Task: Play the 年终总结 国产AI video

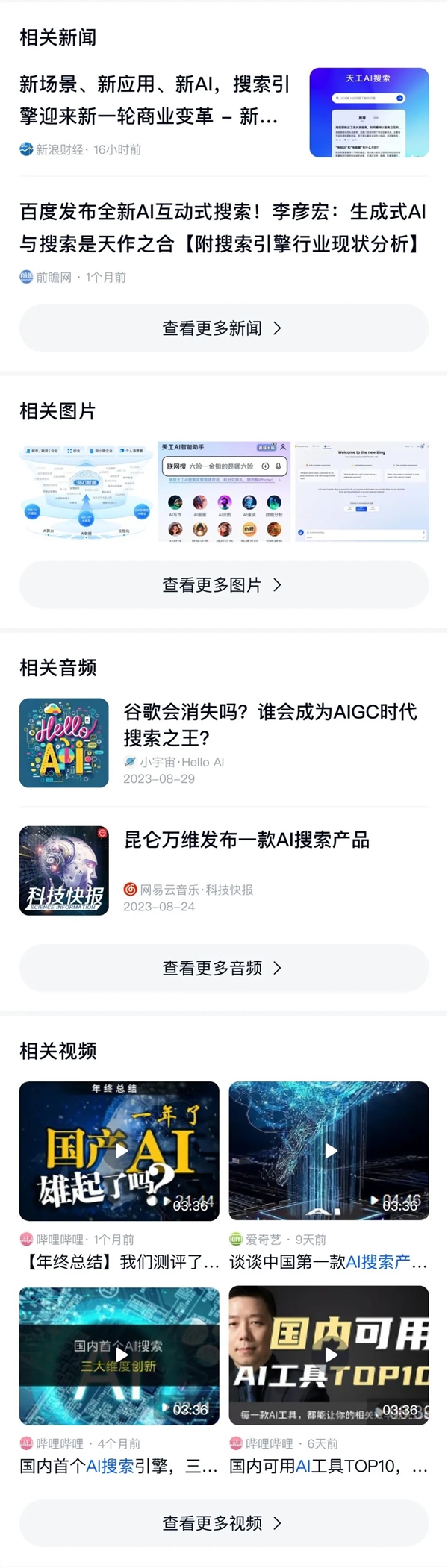Action: click(119, 1151)
